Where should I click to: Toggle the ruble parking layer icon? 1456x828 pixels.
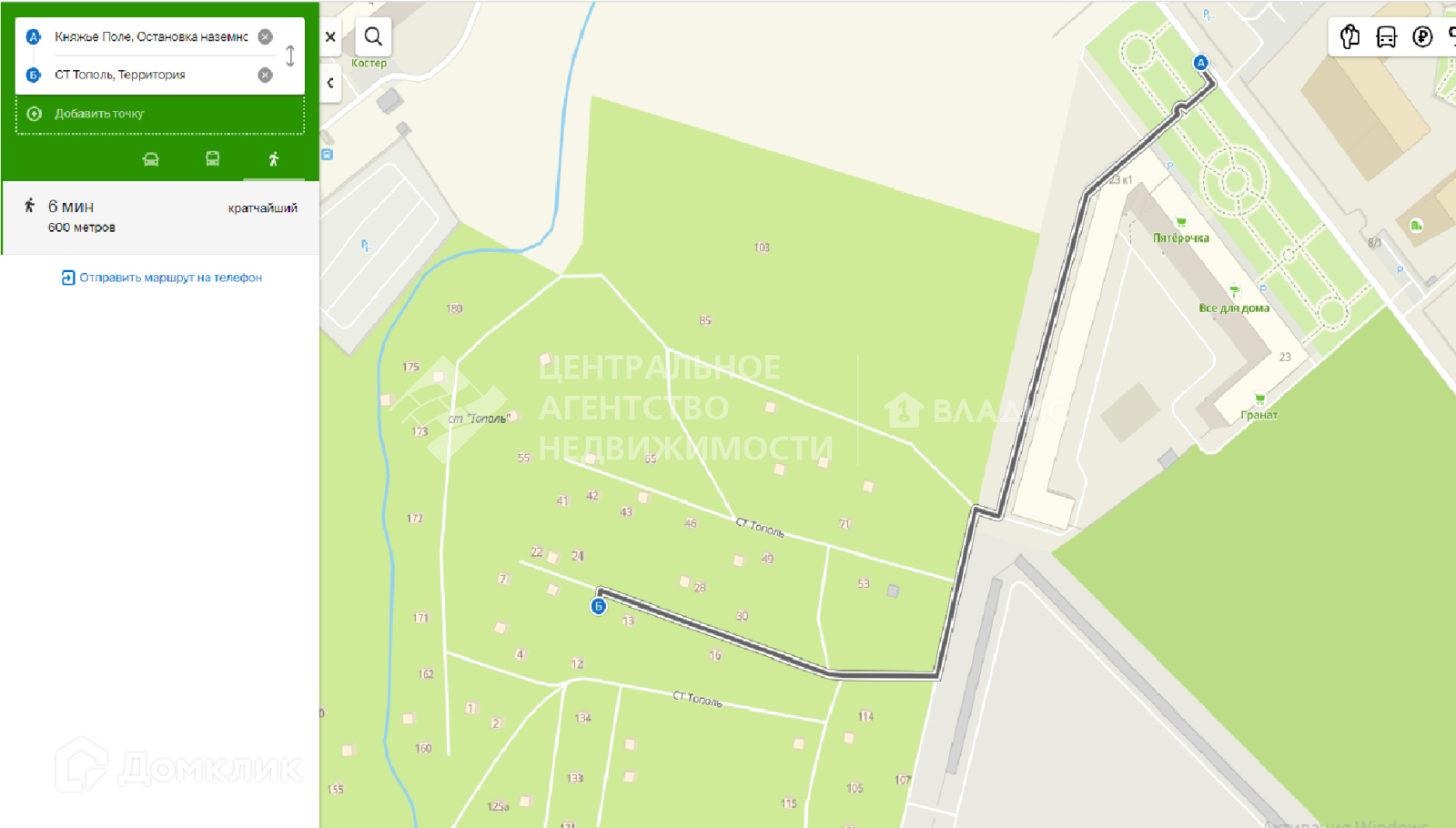point(1422,36)
